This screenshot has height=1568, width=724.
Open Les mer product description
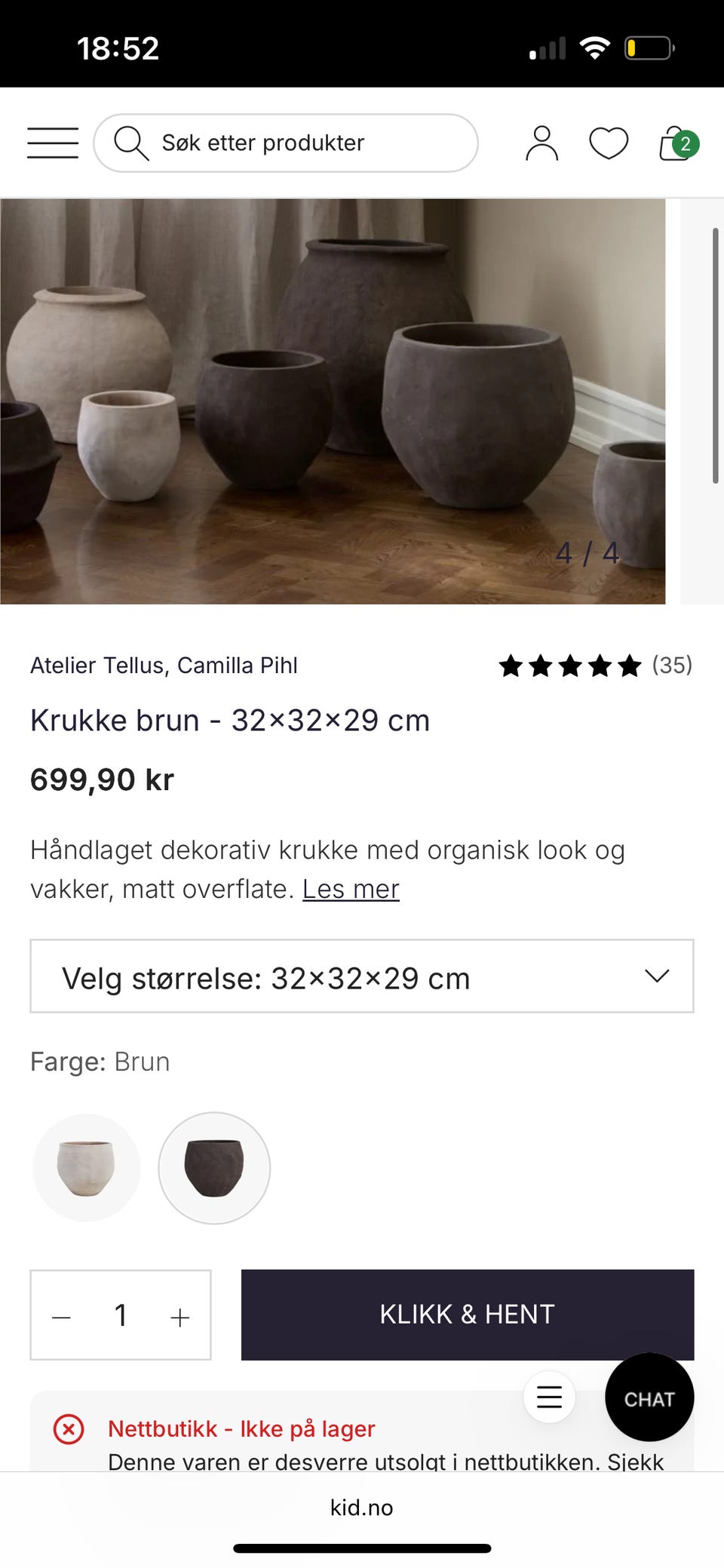pos(351,889)
